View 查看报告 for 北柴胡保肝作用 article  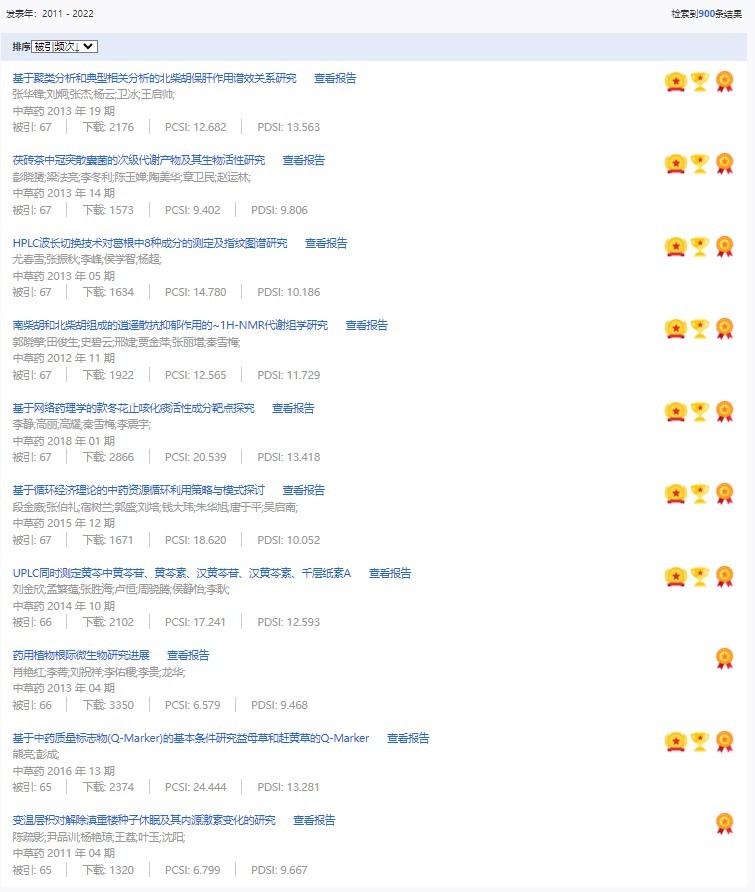tap(335, 78)
